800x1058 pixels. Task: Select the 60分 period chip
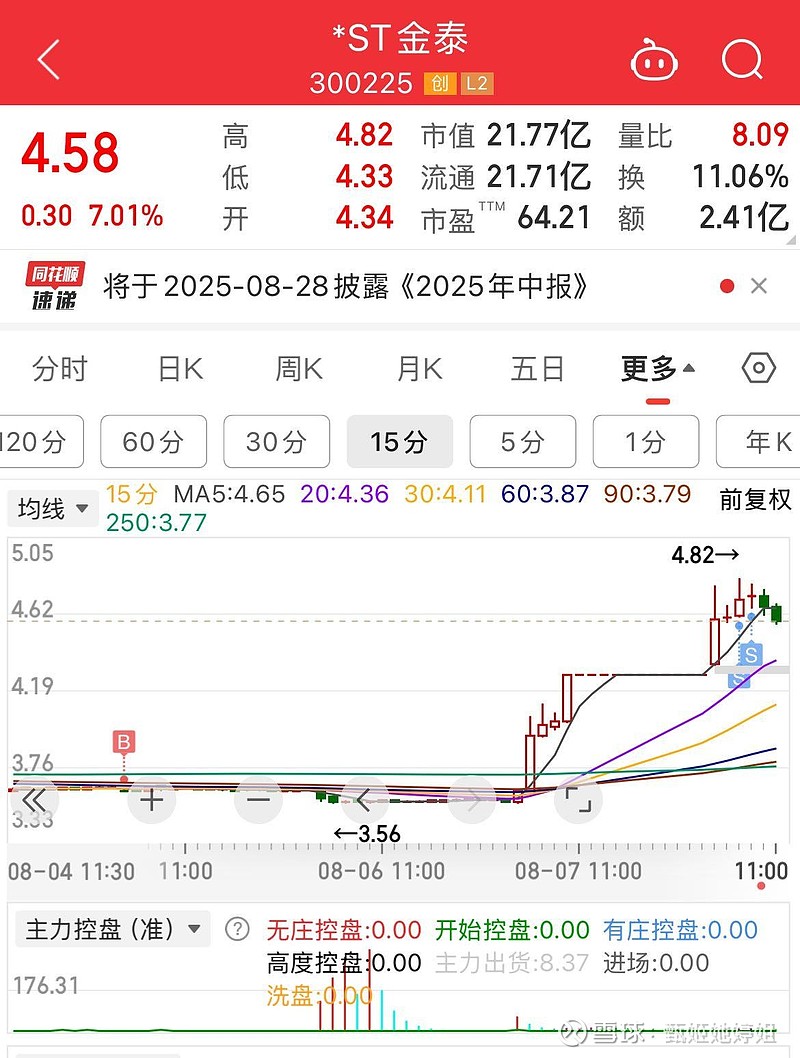(x=153, y=441)
